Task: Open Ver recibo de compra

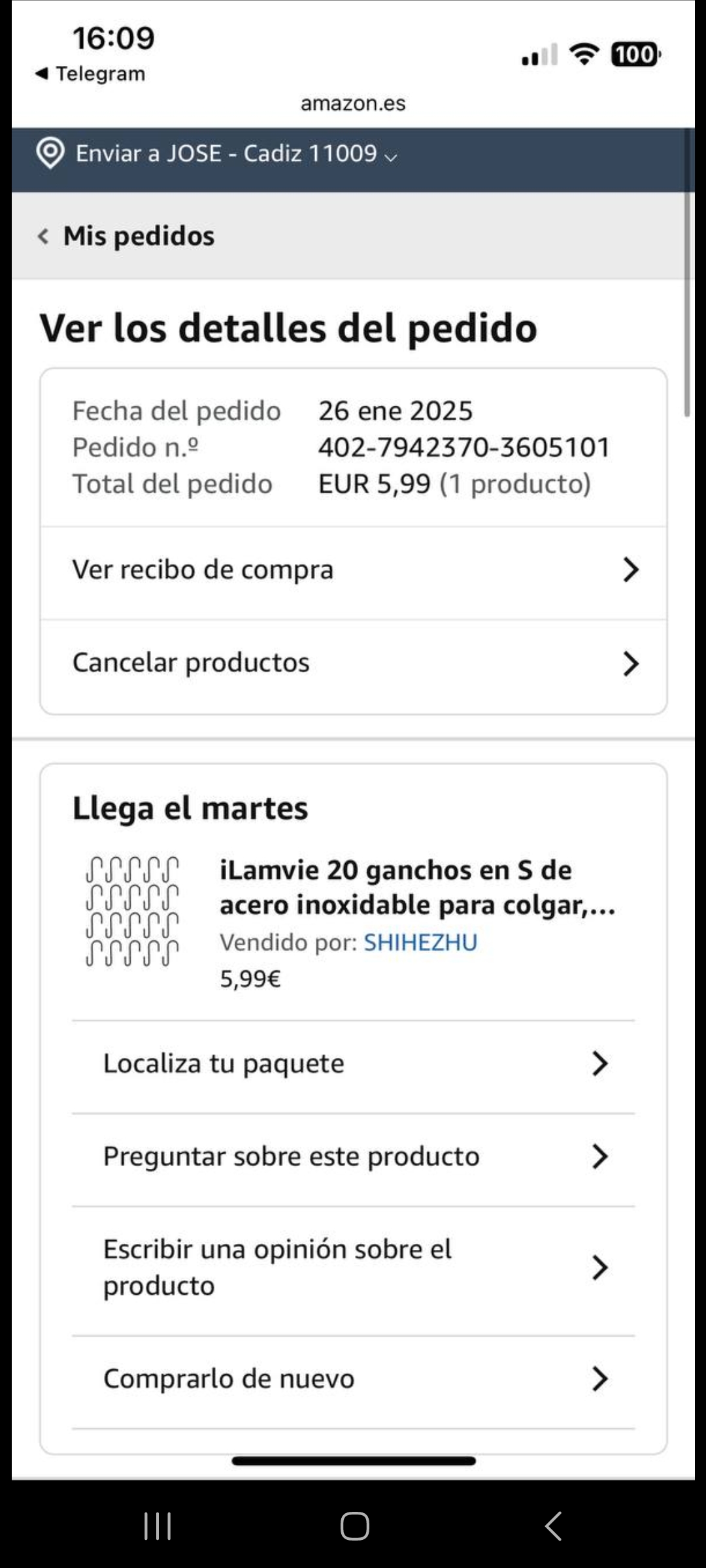Action: pyautogui.click(x=353, y=570)
